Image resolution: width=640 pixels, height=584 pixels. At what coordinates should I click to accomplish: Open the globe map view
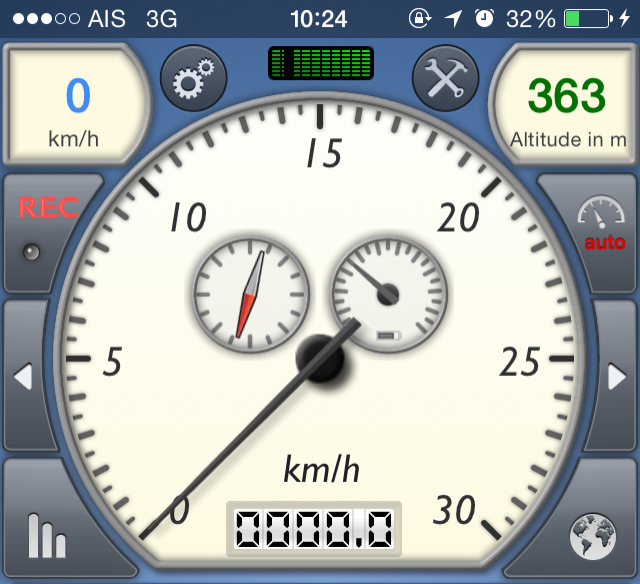[593, 536]
